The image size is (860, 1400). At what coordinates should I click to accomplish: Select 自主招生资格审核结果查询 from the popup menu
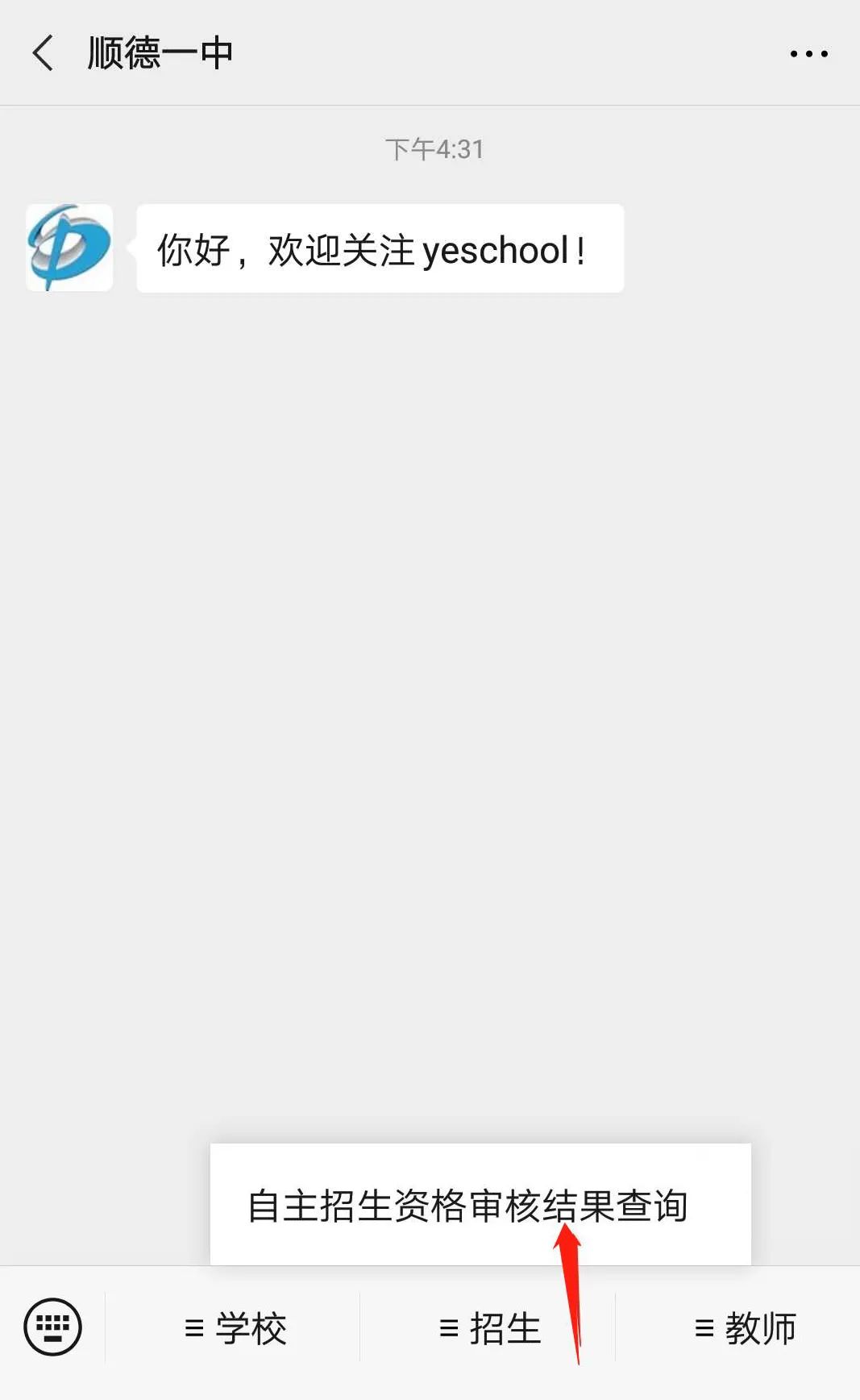(467, 1205)
